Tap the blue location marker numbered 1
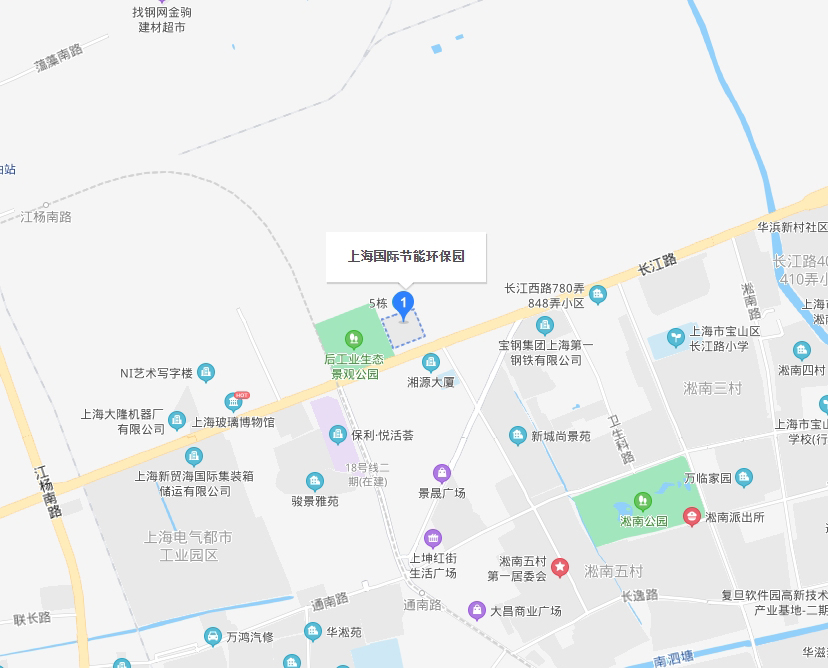This screenshot has width=828, height=668. click(x=403, y=301)
